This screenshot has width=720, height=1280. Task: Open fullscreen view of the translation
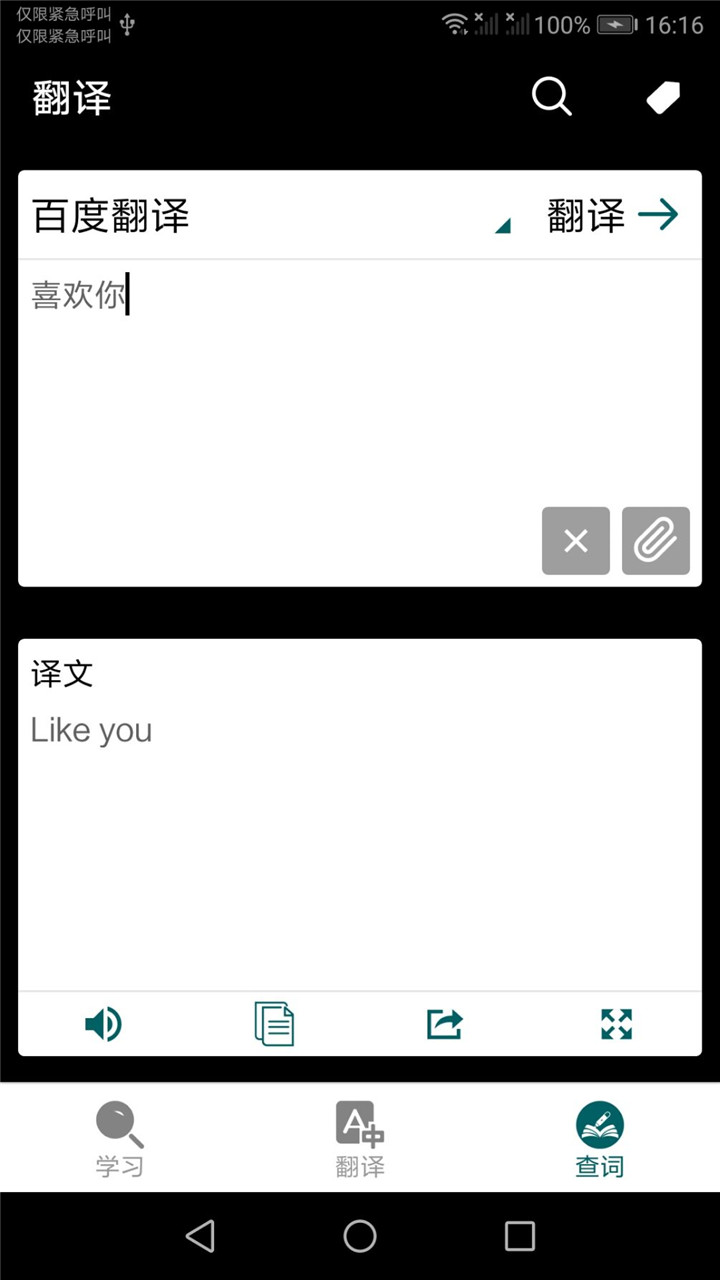616,1023
